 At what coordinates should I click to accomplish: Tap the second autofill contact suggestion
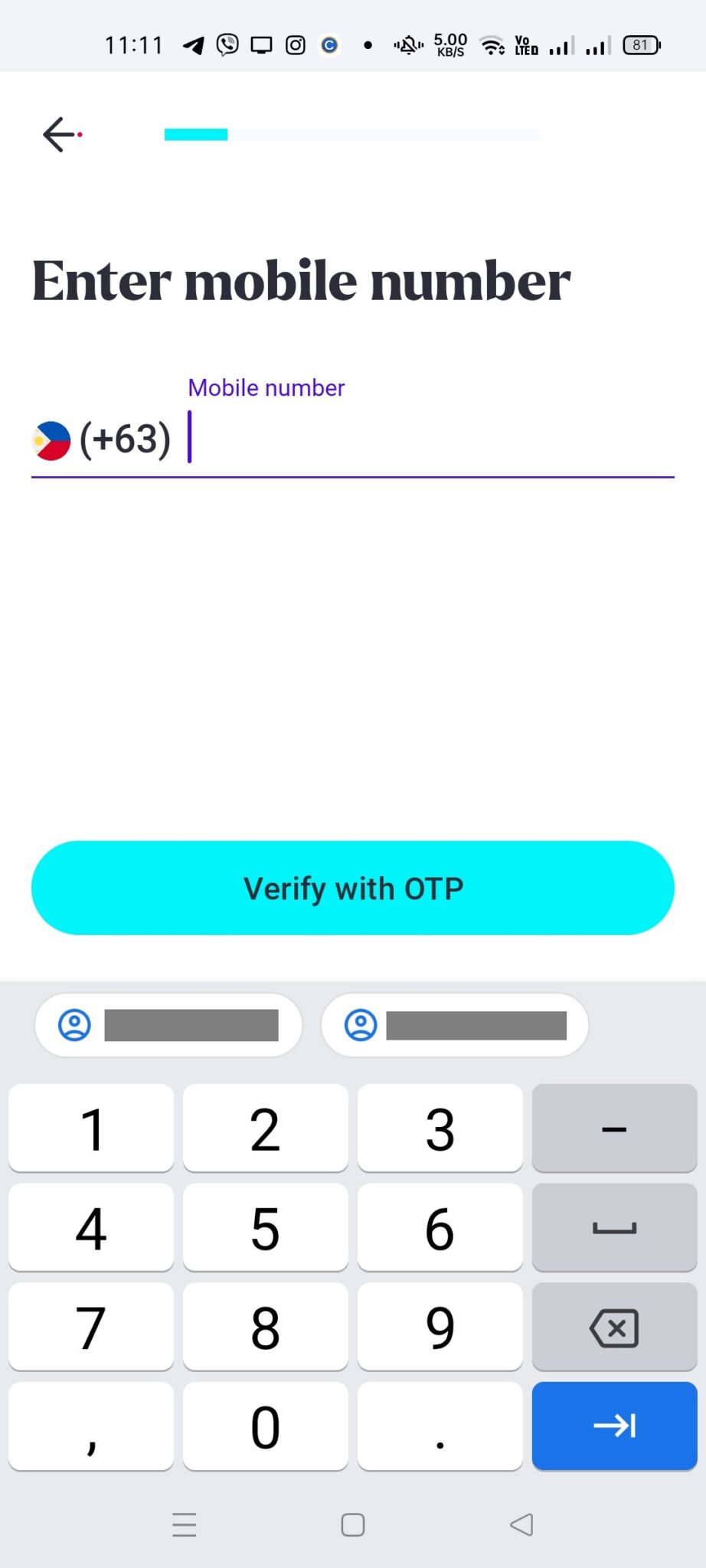click(x=455, y=1024)
